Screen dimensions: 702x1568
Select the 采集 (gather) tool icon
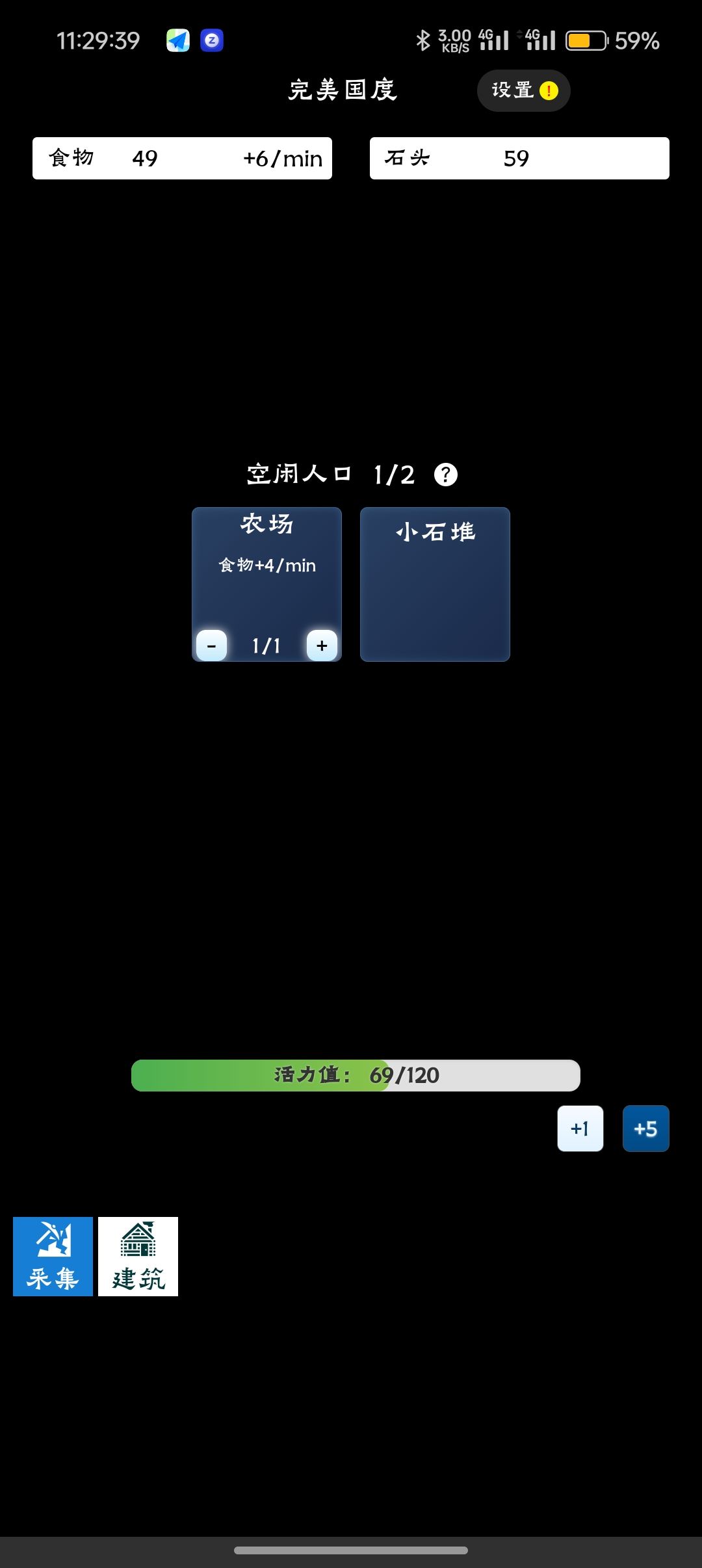[x=52, y=1255]
